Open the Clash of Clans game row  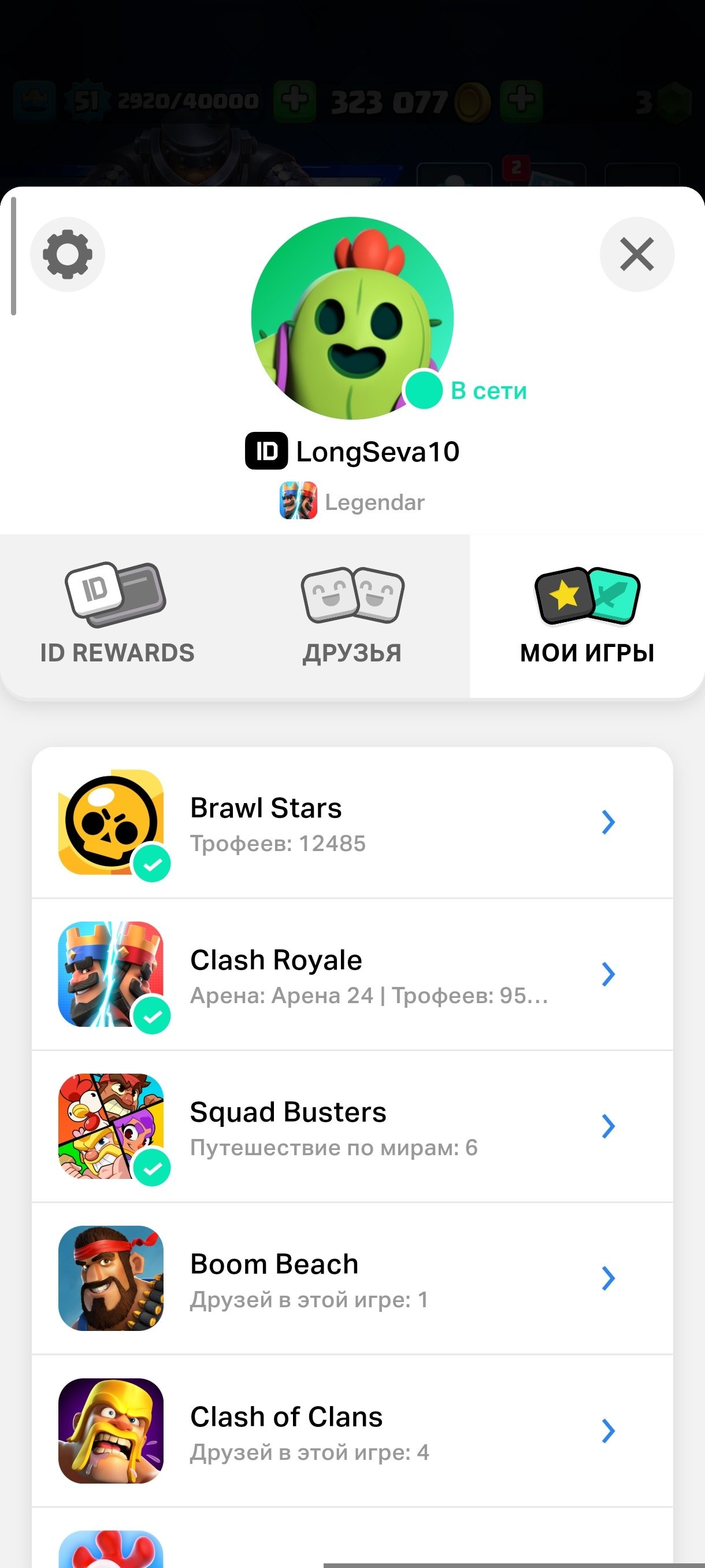pyautogui.click(x=352, y=1431)
